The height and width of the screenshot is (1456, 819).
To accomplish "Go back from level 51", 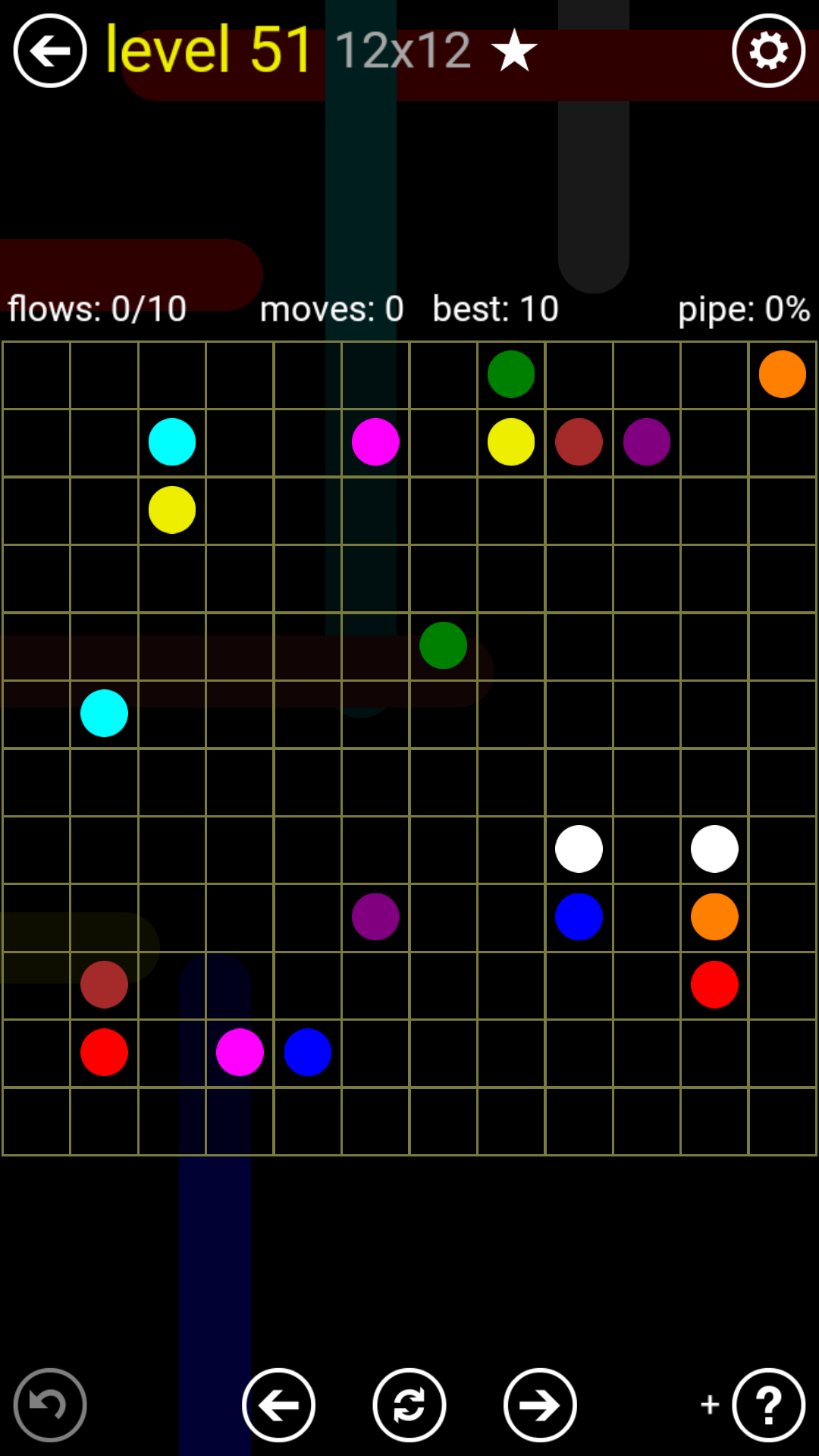I will (x=50, y=51).
